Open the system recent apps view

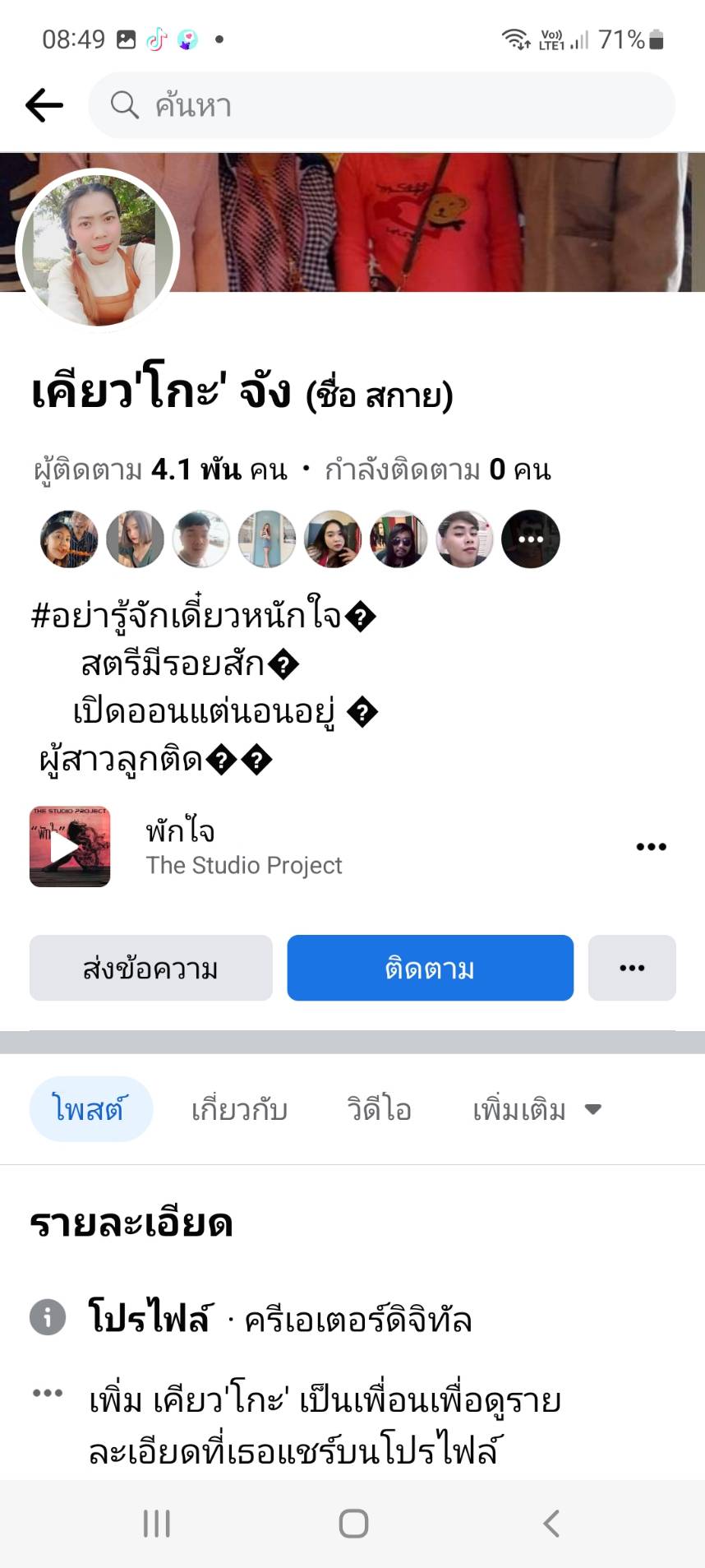156,1524
